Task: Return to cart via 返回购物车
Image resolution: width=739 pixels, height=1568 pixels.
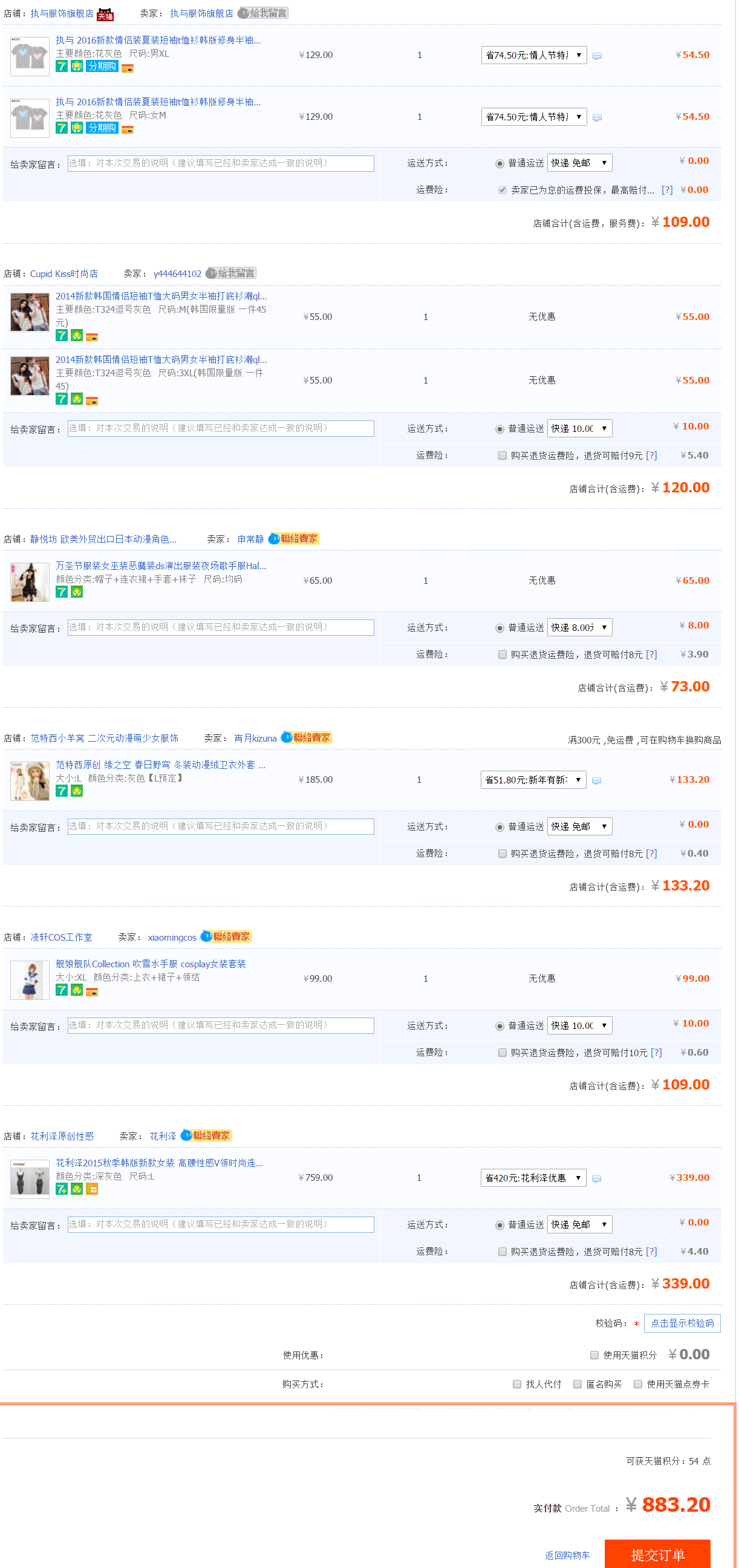Action: [x=568, y=1555]
